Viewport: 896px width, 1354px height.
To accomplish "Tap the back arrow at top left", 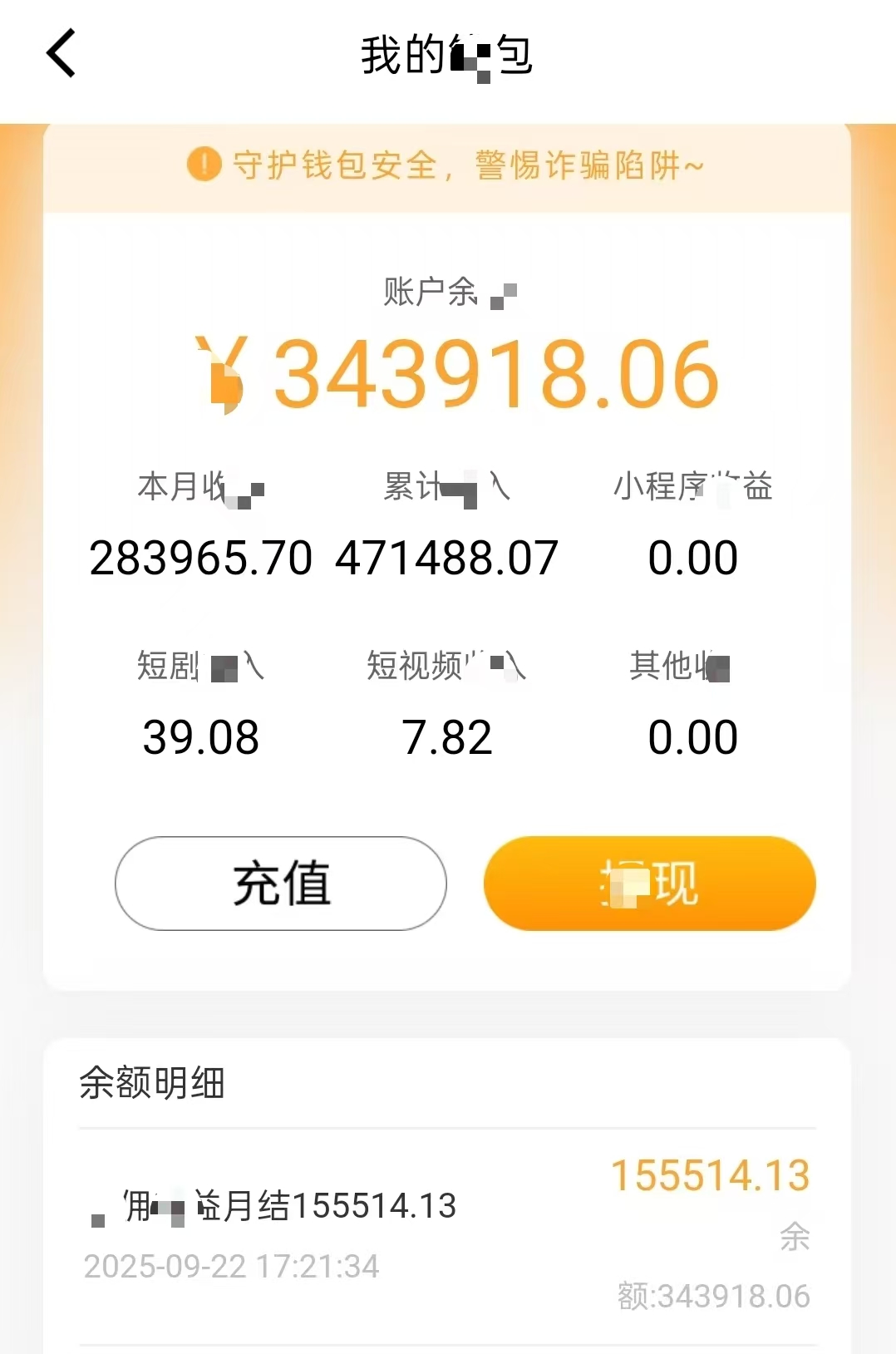I will tap(60, 53).
